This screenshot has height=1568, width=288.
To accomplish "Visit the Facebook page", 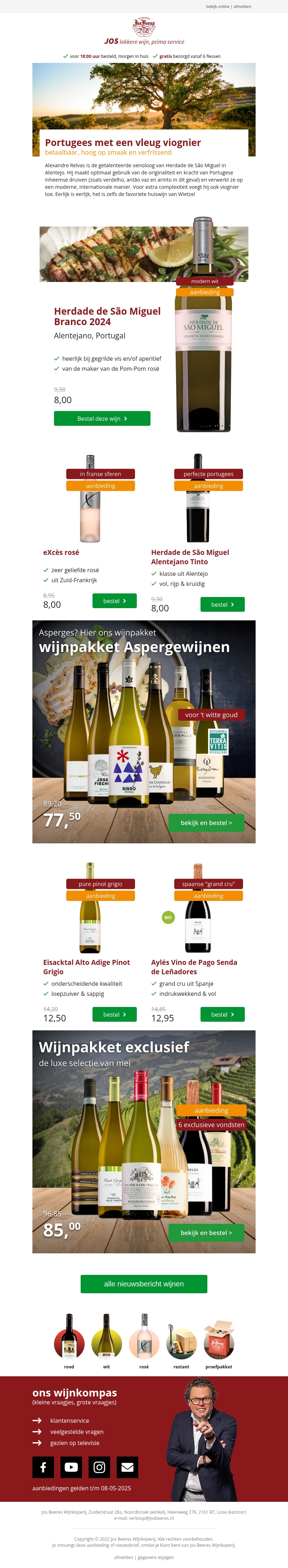I will [43, 1467].
